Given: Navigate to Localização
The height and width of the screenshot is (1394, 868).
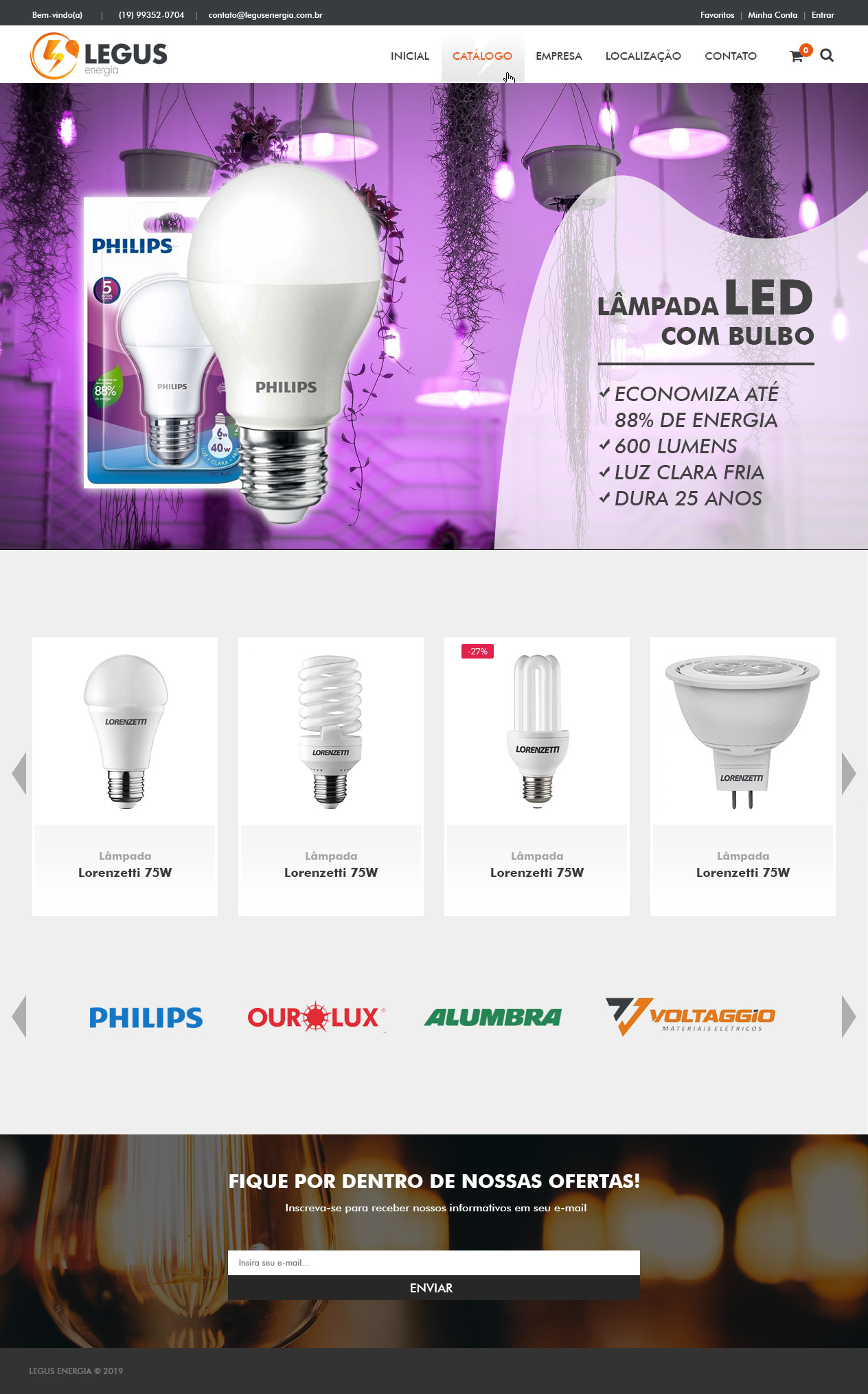Looking at the screenshot, I should 643,56.
